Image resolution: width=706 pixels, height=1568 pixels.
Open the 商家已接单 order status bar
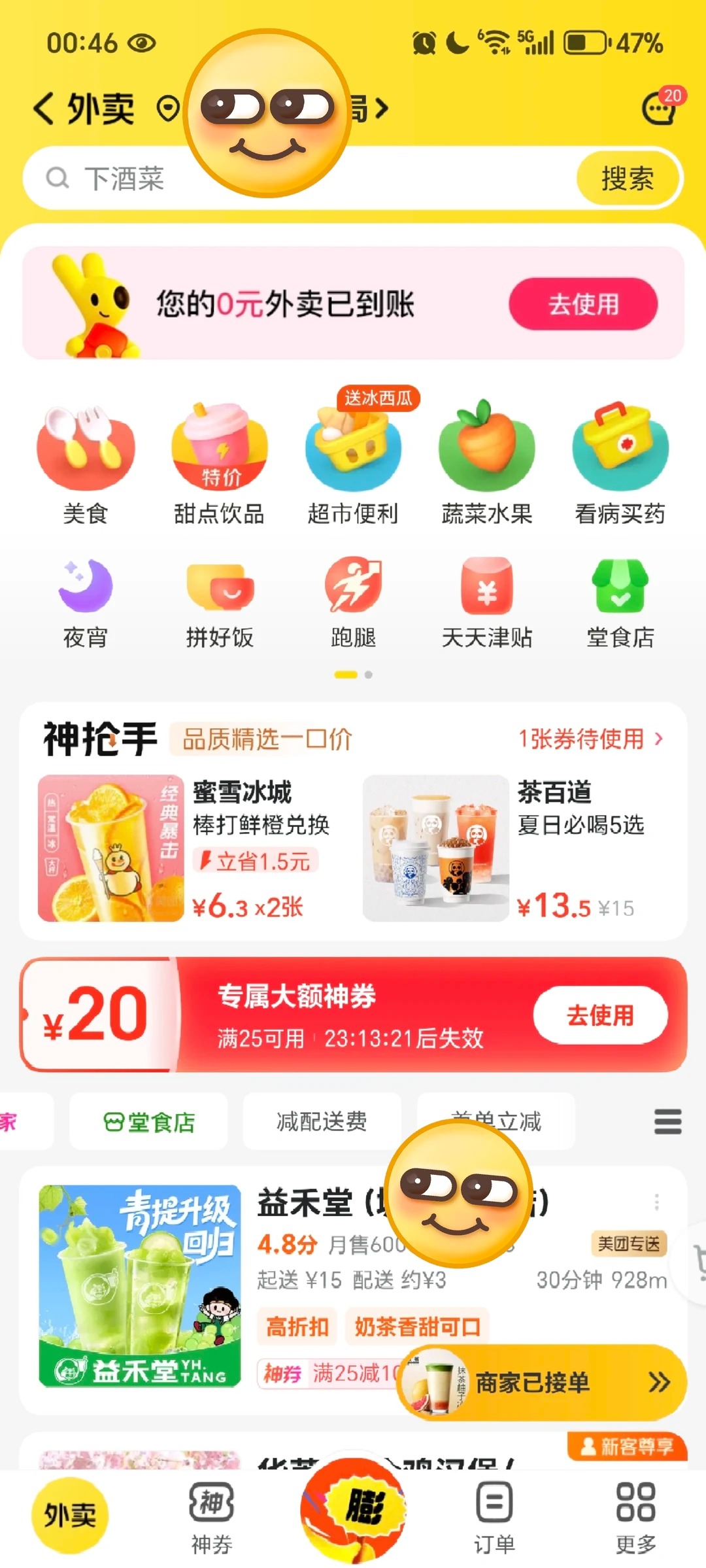tap(543, 1382)
